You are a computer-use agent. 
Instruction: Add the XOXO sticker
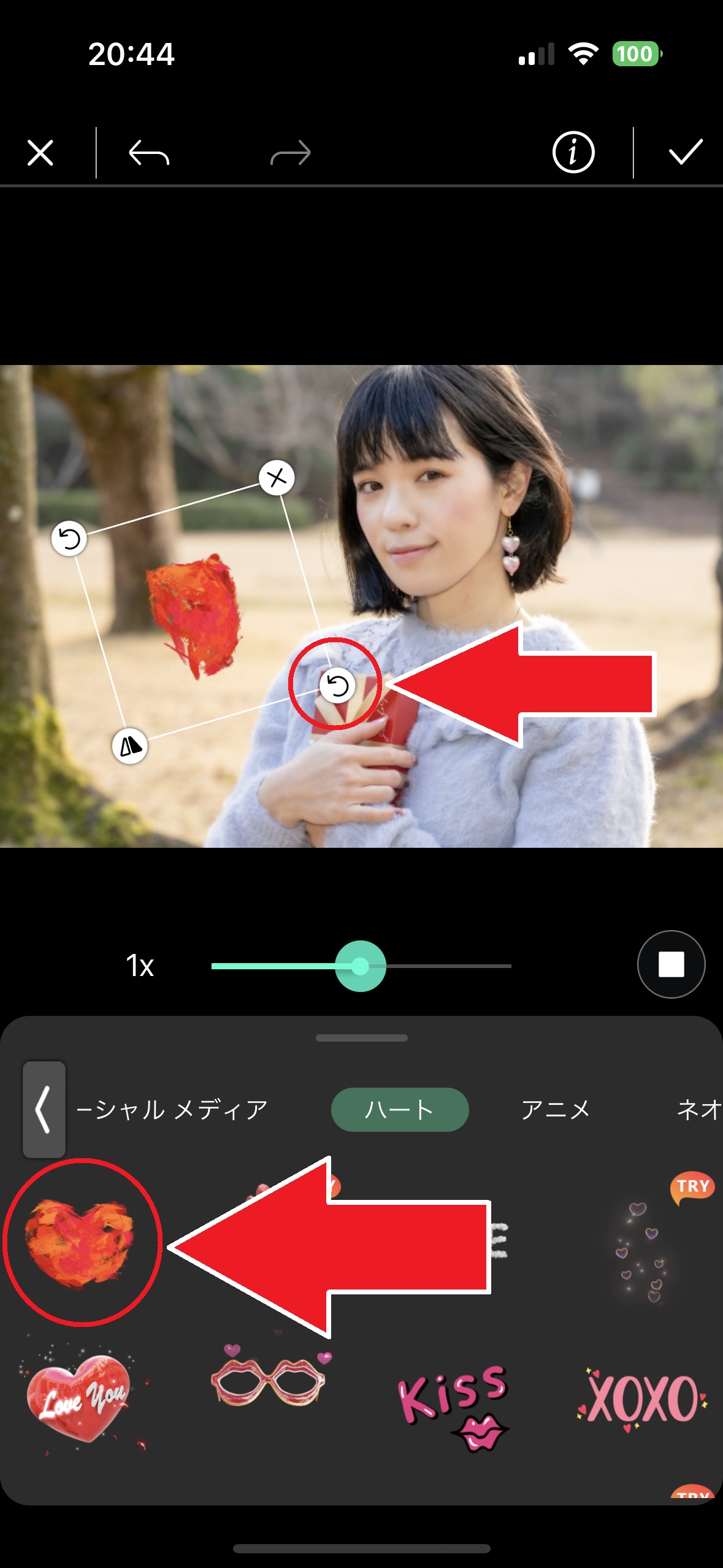click(642, 1399)
